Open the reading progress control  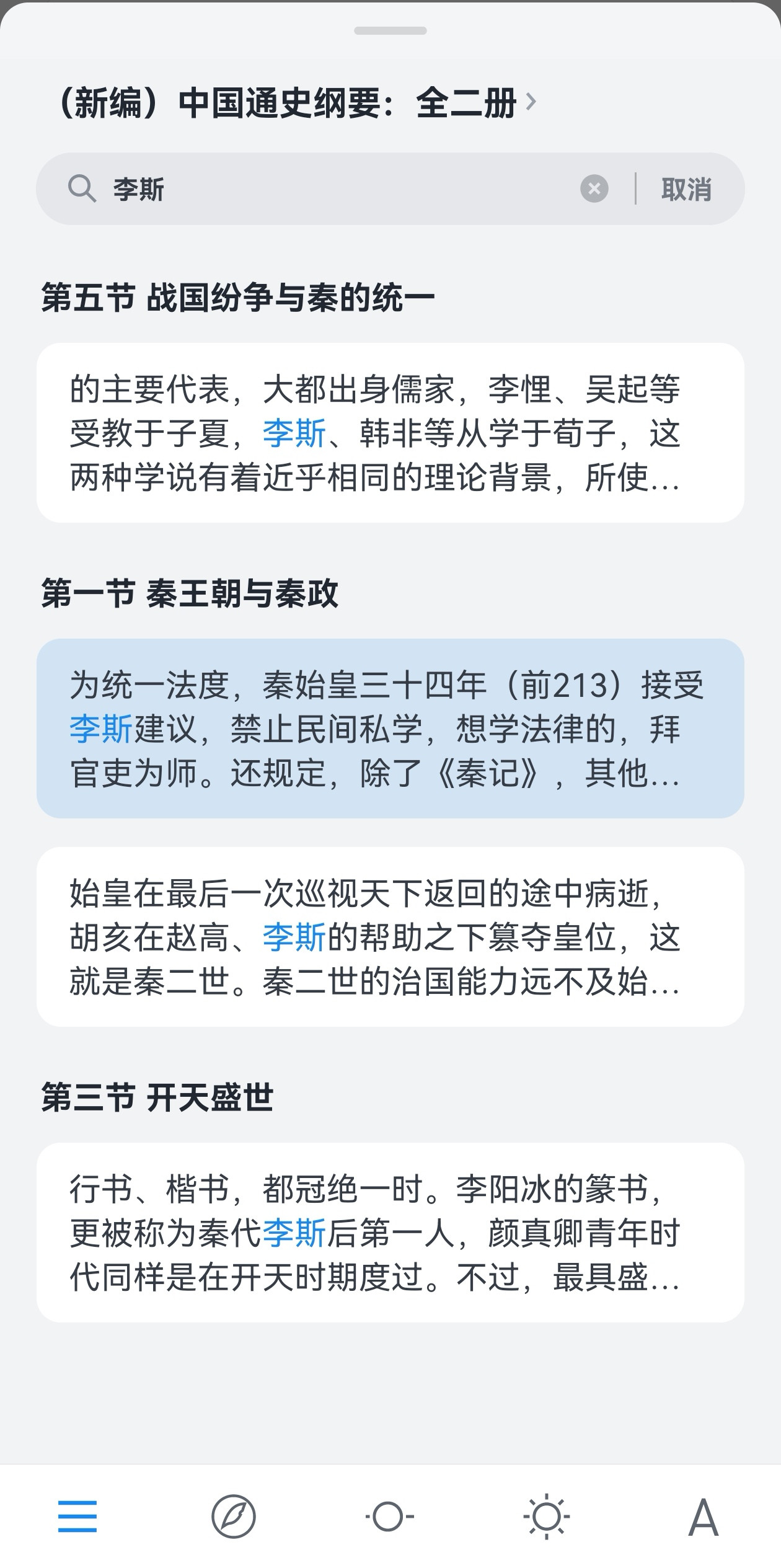390,1516
